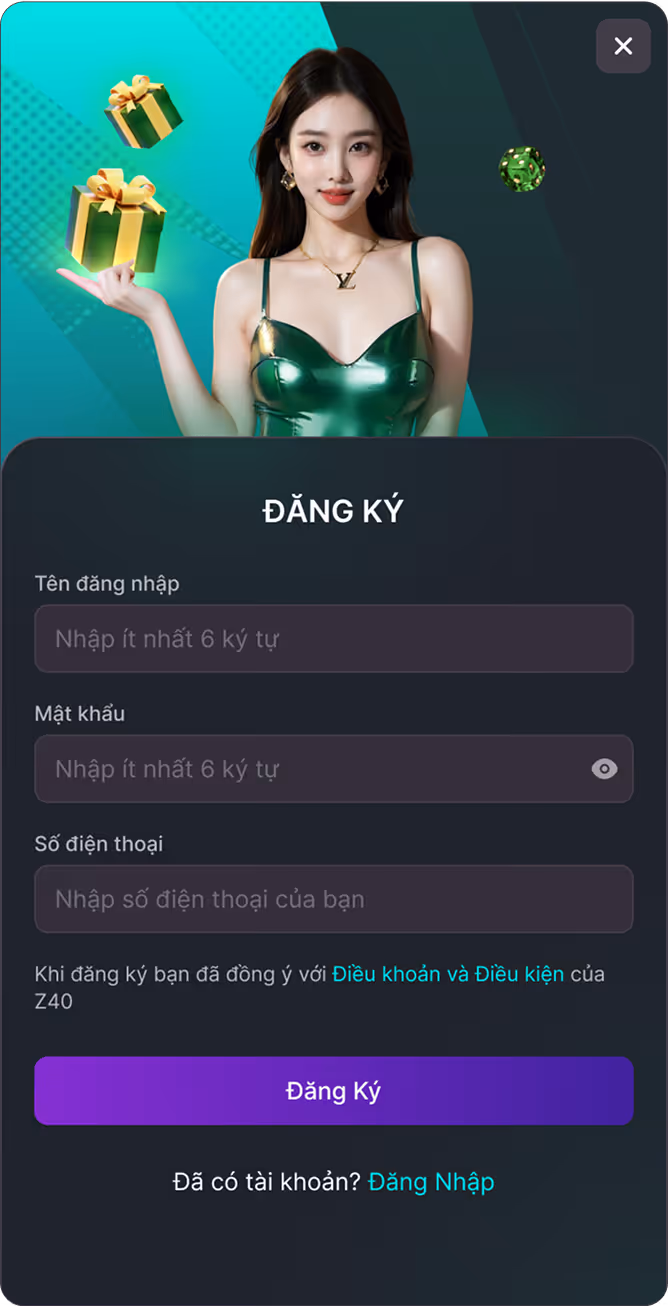This screenshot has width=668, height=1306.
Task: Go to Đăng Nhập login link
Action: (x=431, y=1181)
